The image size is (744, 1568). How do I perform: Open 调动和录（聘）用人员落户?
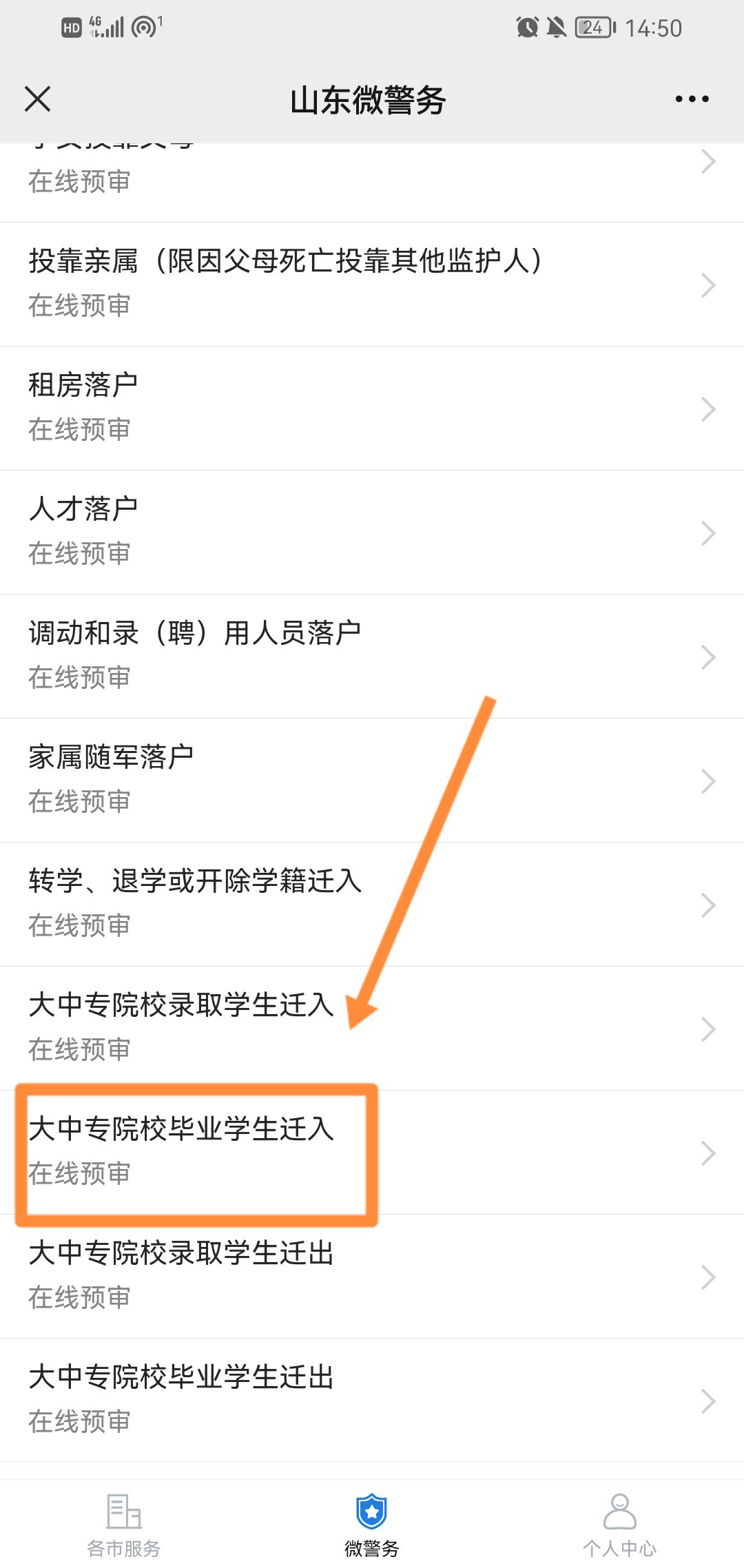[x=372, y=656]
